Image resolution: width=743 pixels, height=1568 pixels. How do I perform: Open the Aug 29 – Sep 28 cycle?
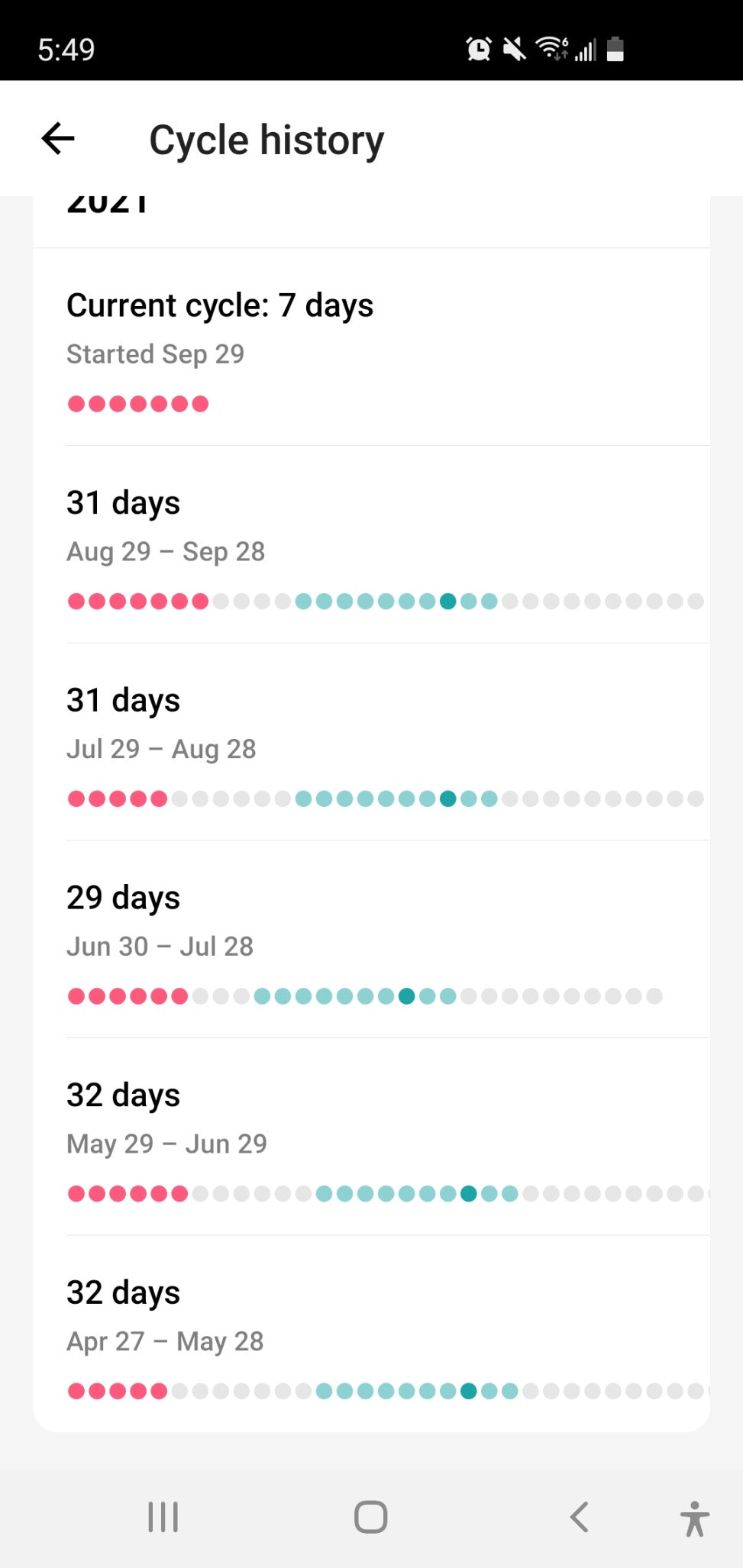tap(371, 545)
